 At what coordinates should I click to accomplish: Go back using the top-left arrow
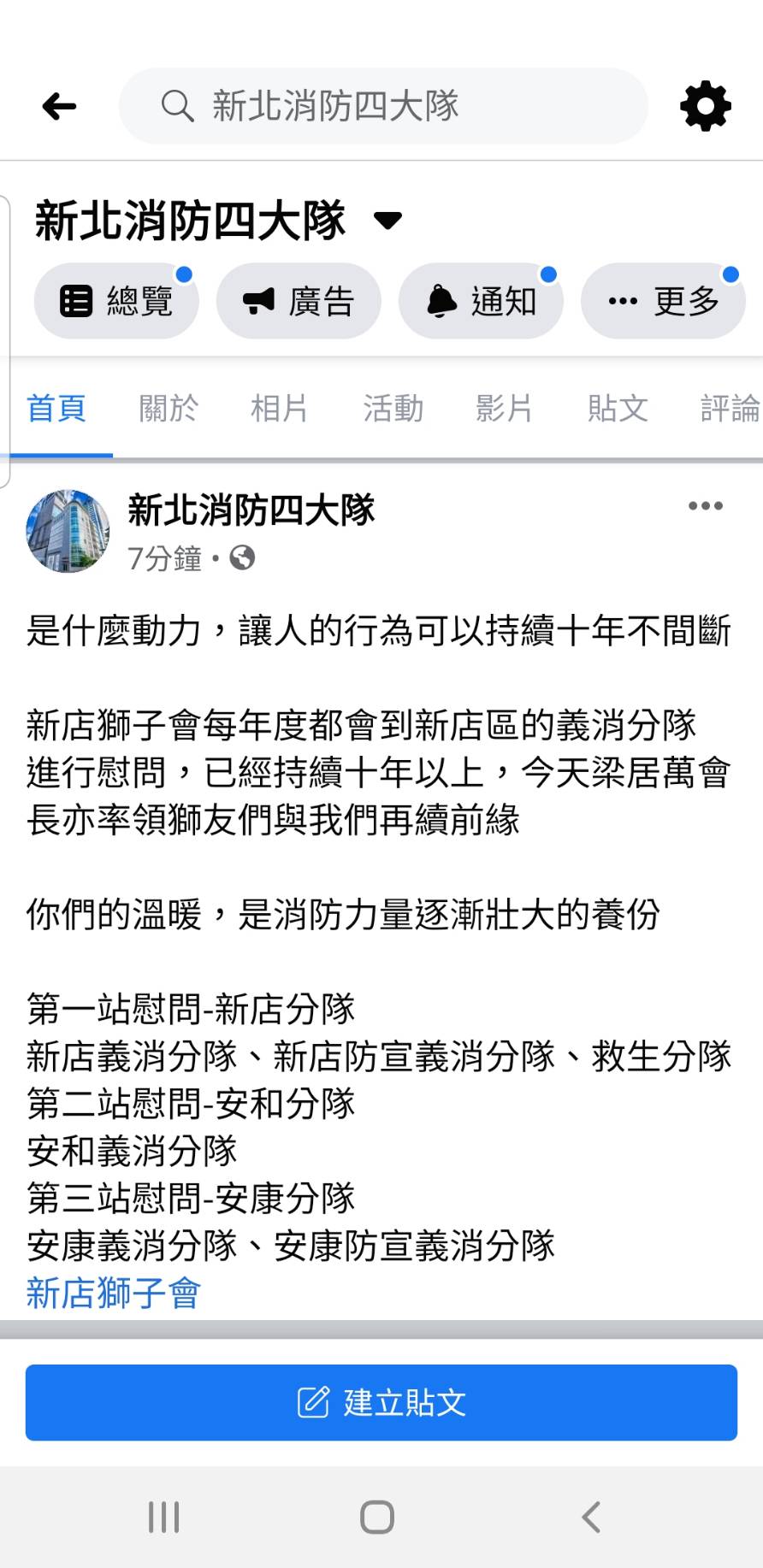pyautogui.click(x=59, y=107)
